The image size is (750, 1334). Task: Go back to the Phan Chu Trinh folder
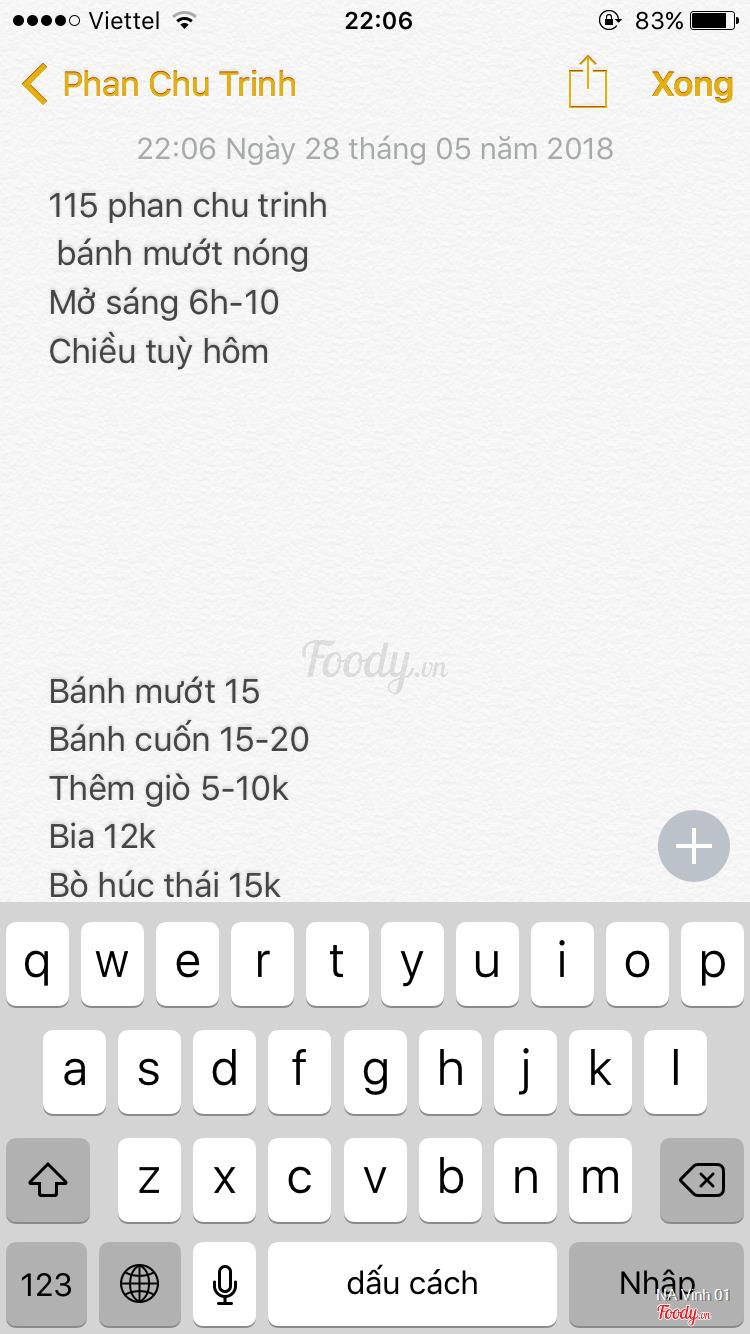pyautogui.click(x=160, y=84)
